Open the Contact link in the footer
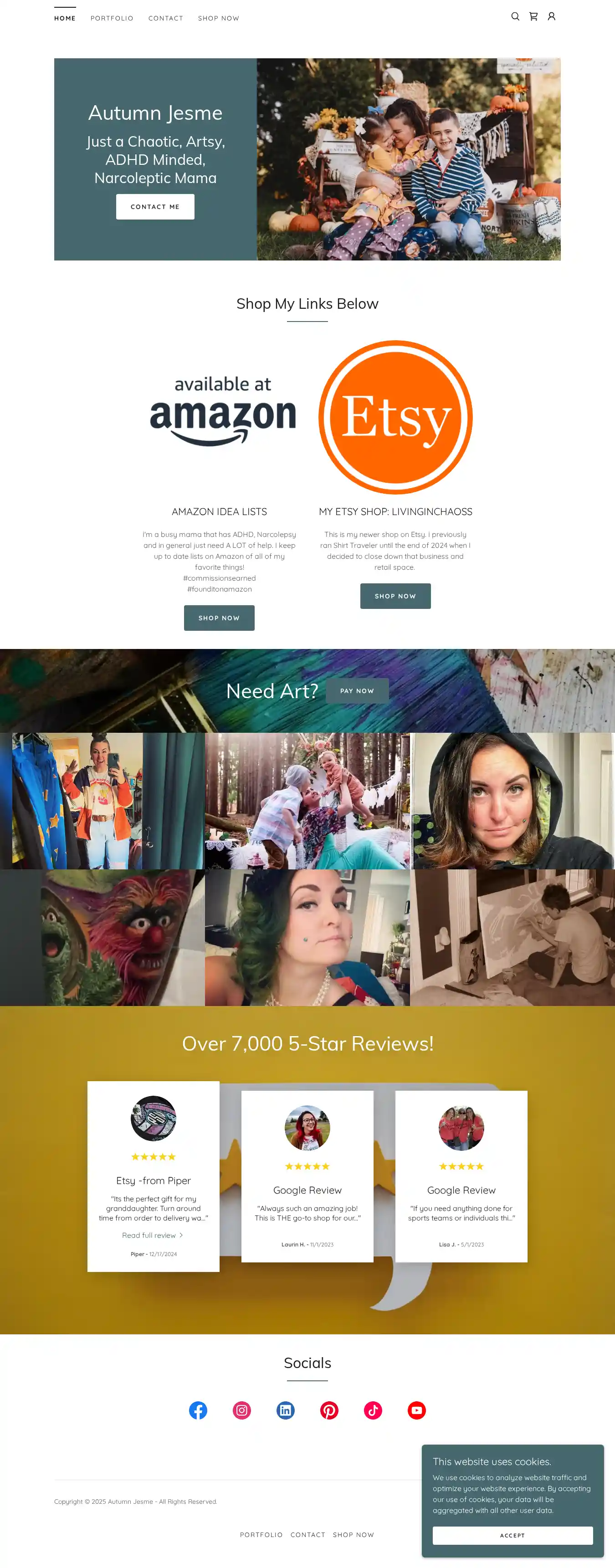This screenshot has height=1568, width=615. tap(307, 1534)
